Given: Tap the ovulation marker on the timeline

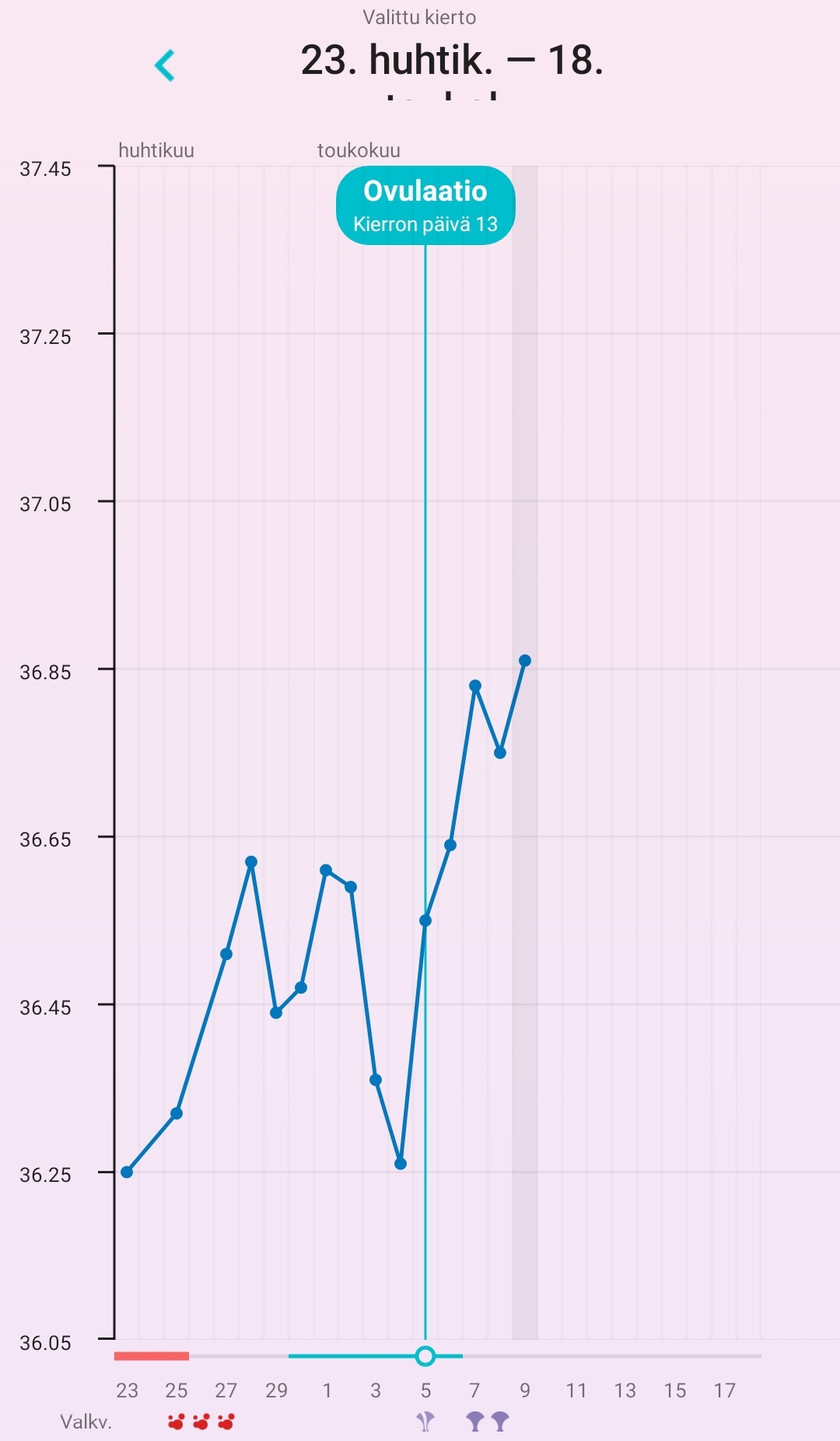Looking at the screenshot, I should pos(425,1356).
